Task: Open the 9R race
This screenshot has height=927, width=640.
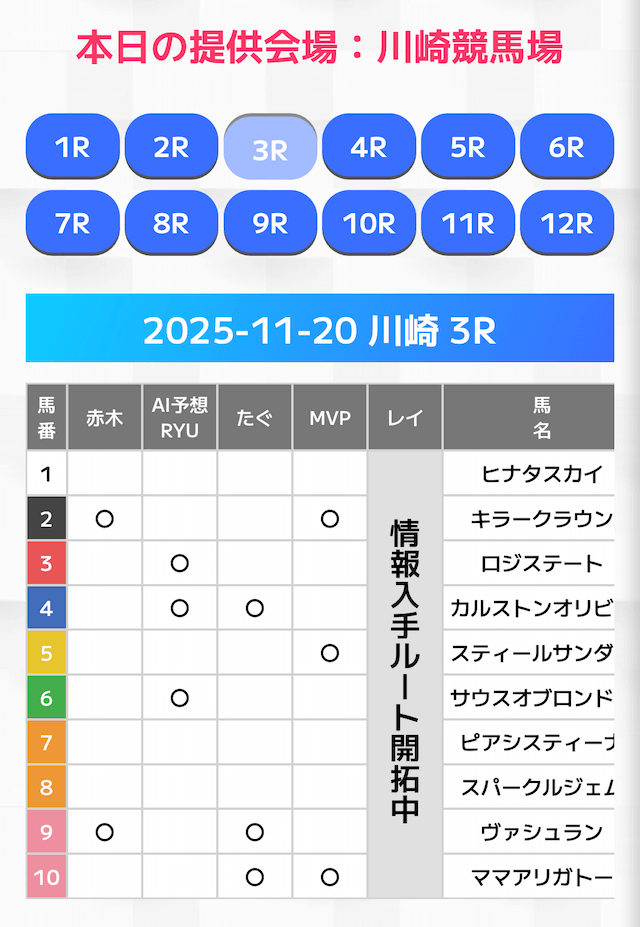Action: pyautogui.click(x=270, y=223)
